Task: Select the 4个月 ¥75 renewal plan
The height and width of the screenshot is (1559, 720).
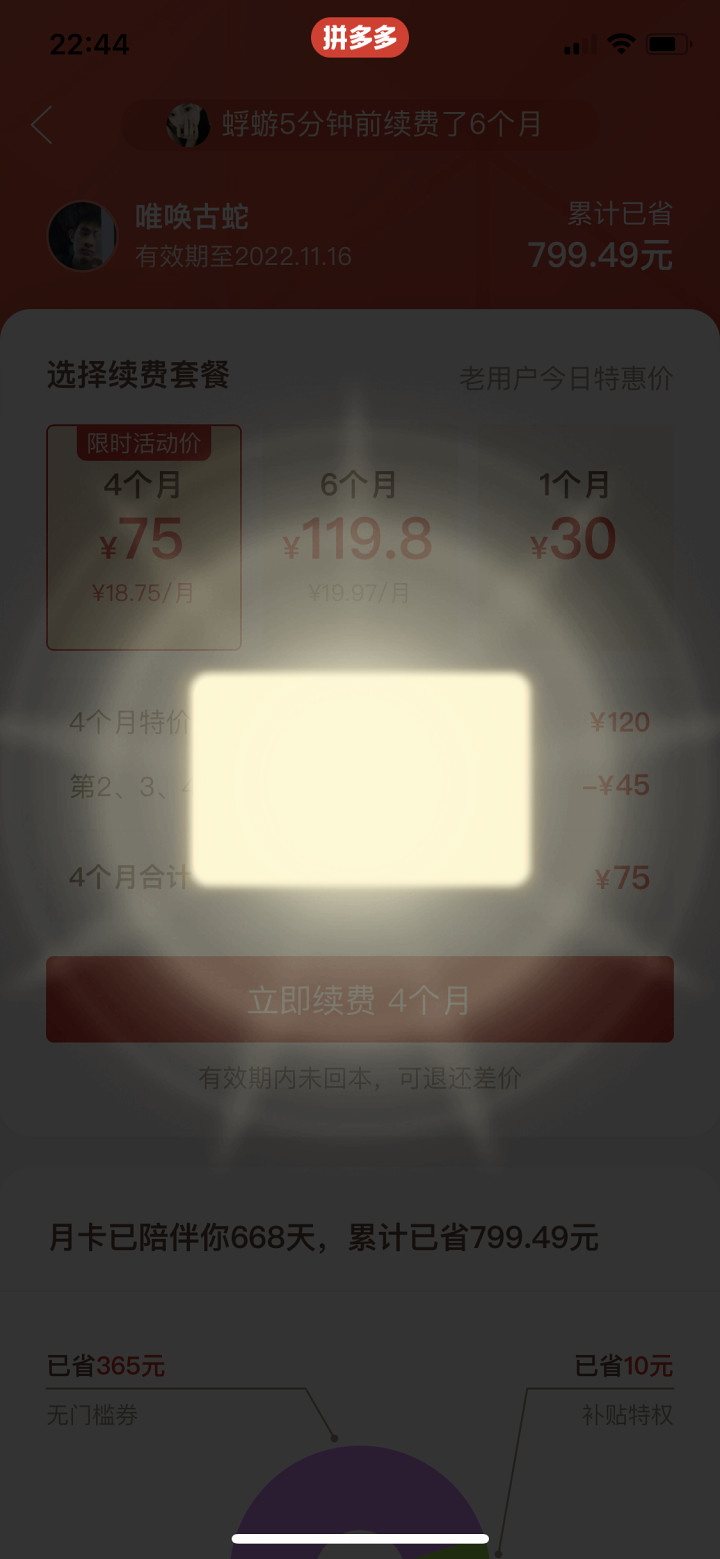Action: coord(144,538)
